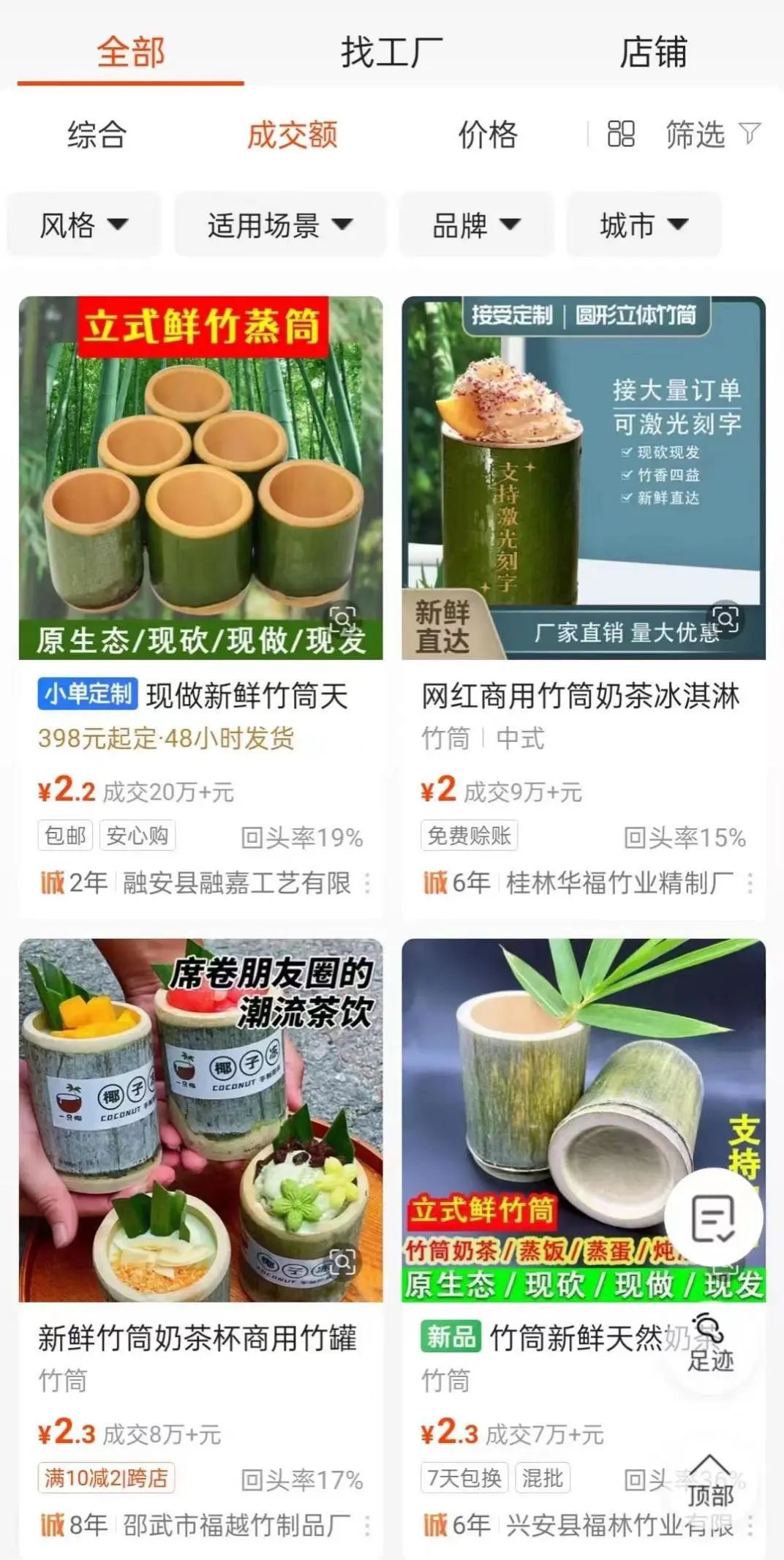The image size is (784, 1560).
Task: Expand the 适用场景 dropdown
Action: click(279, 225)
